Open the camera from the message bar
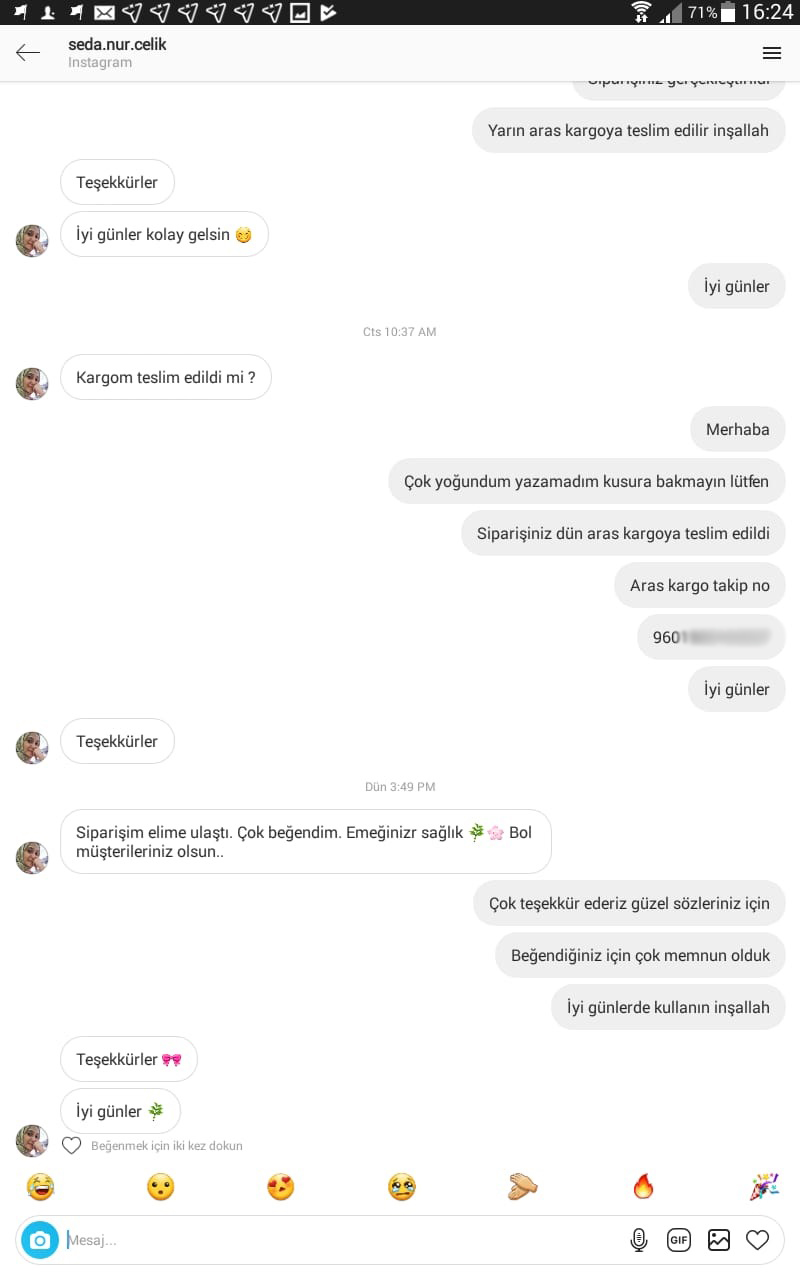Image resolution: width=800 pixels, height=1280 pixels. 40,1240
